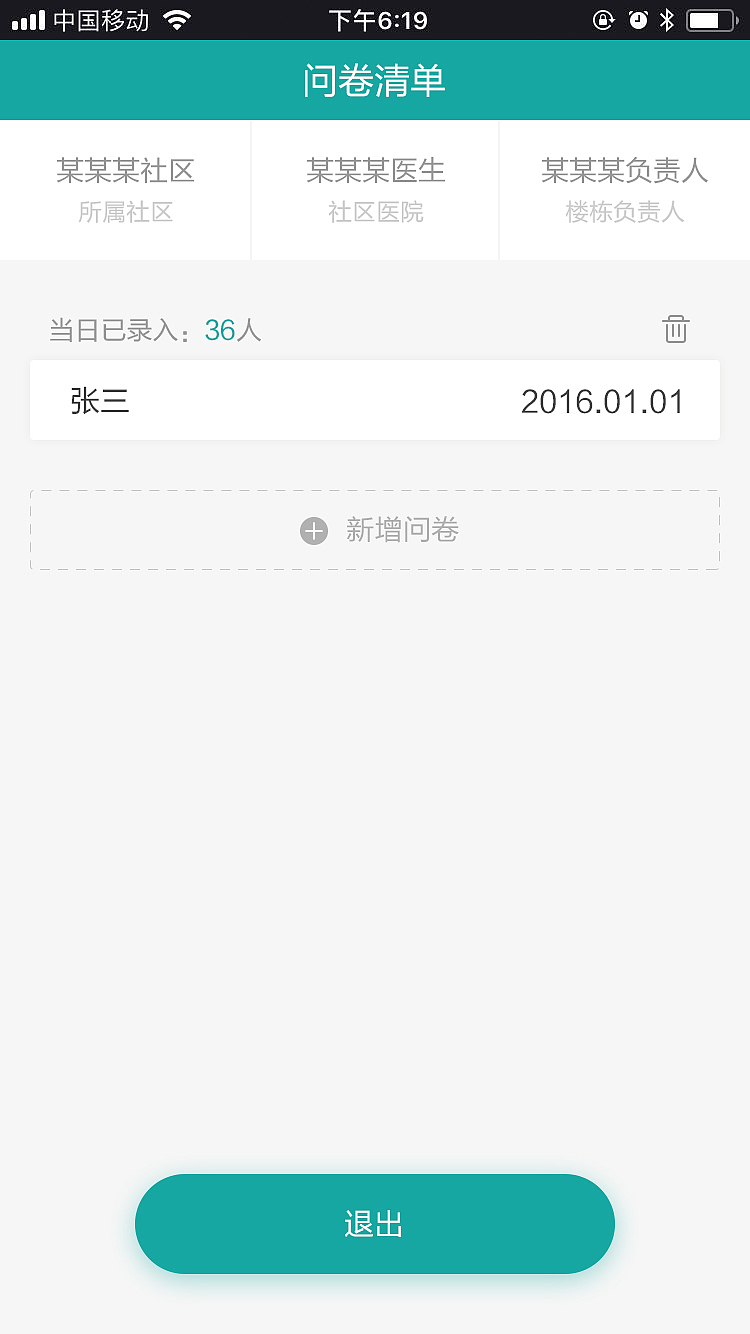Tap the 新增问卷 dashed button

[375, 530]
